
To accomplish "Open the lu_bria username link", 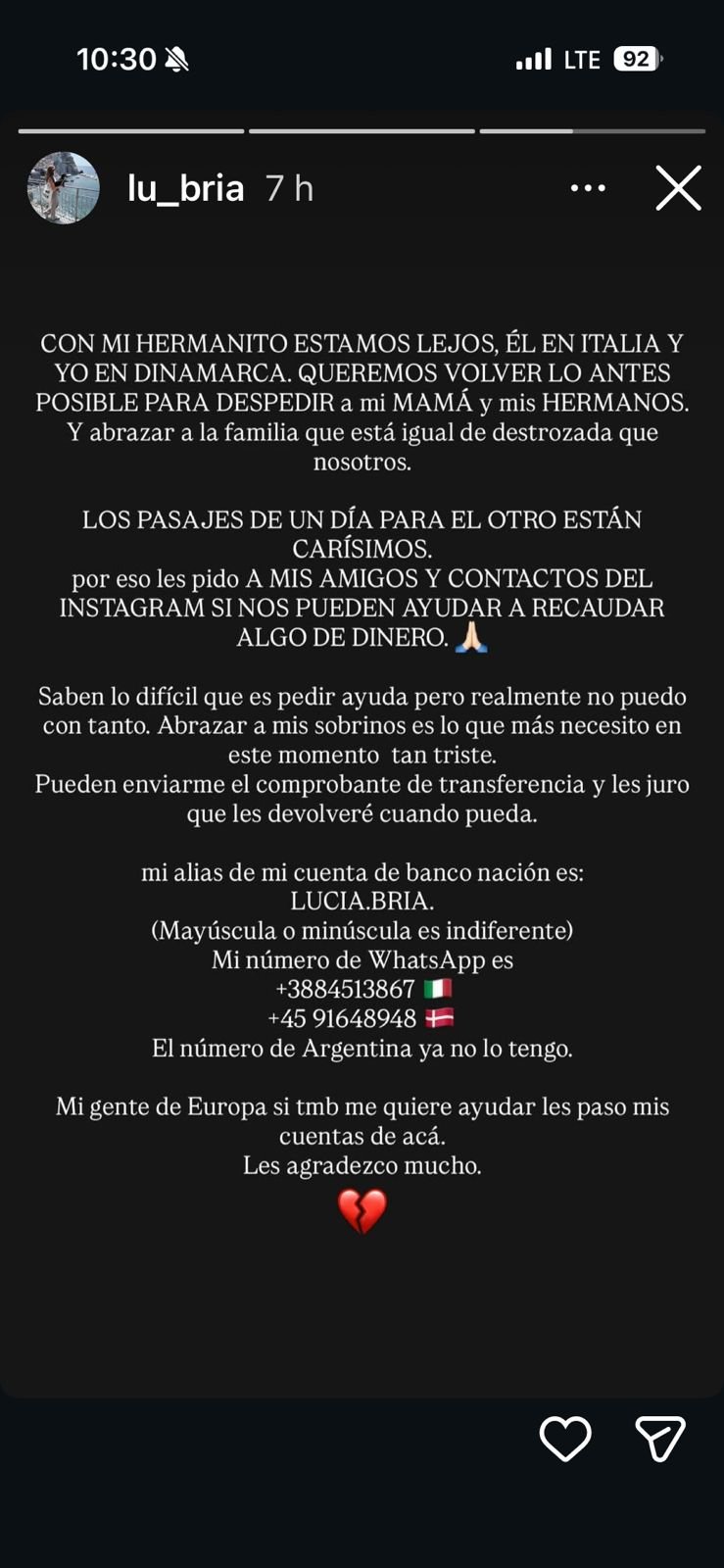I will coord(185,188).
